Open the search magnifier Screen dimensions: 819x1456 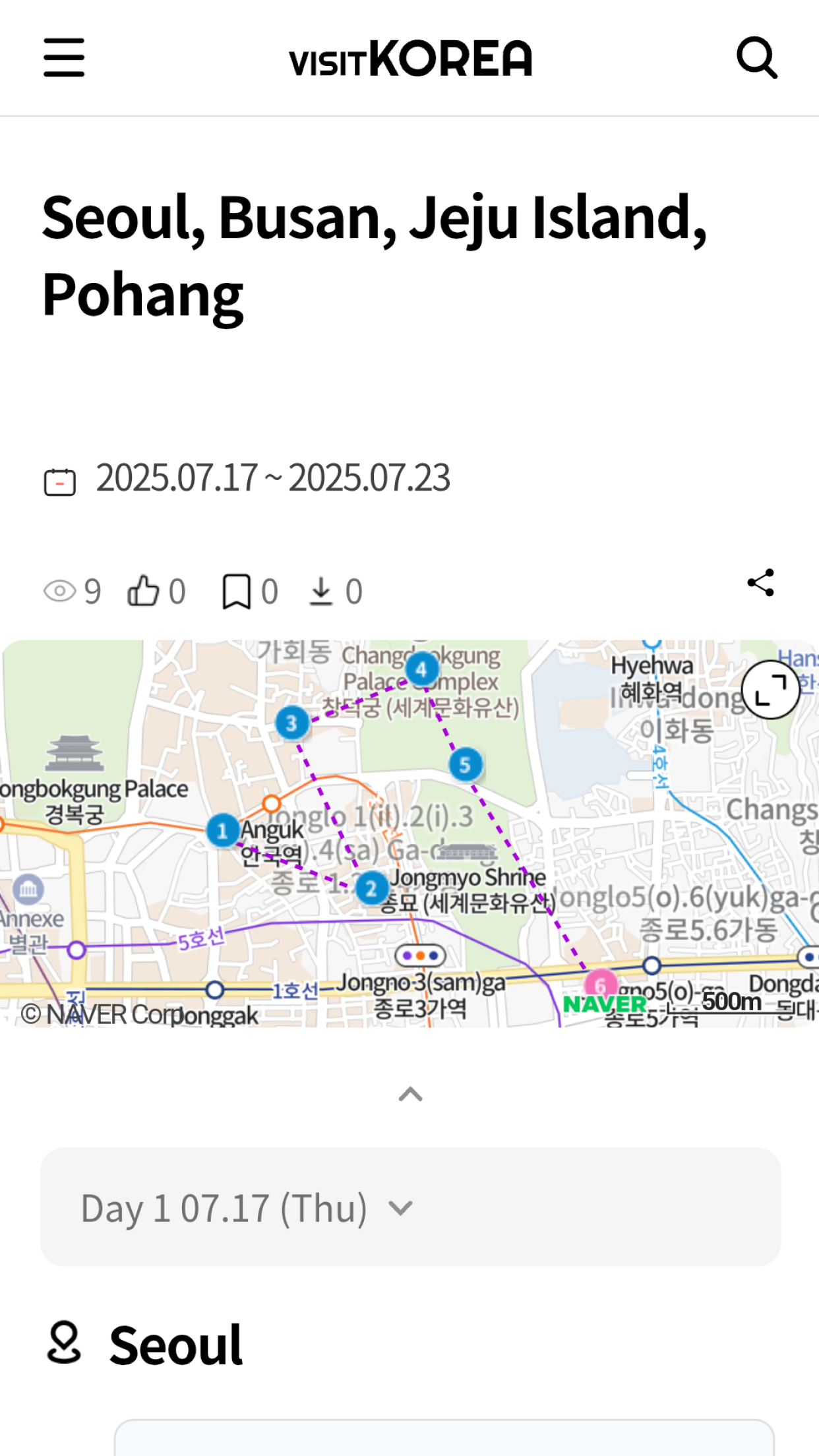tap(757, 58)
